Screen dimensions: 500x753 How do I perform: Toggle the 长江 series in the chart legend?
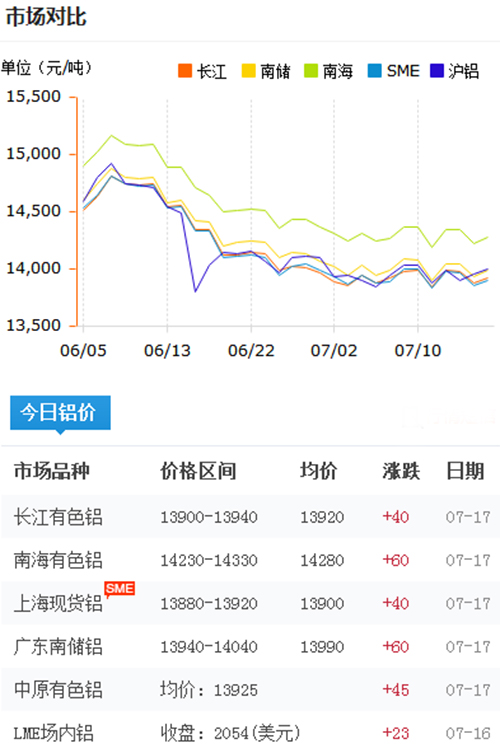coord(202,71)
